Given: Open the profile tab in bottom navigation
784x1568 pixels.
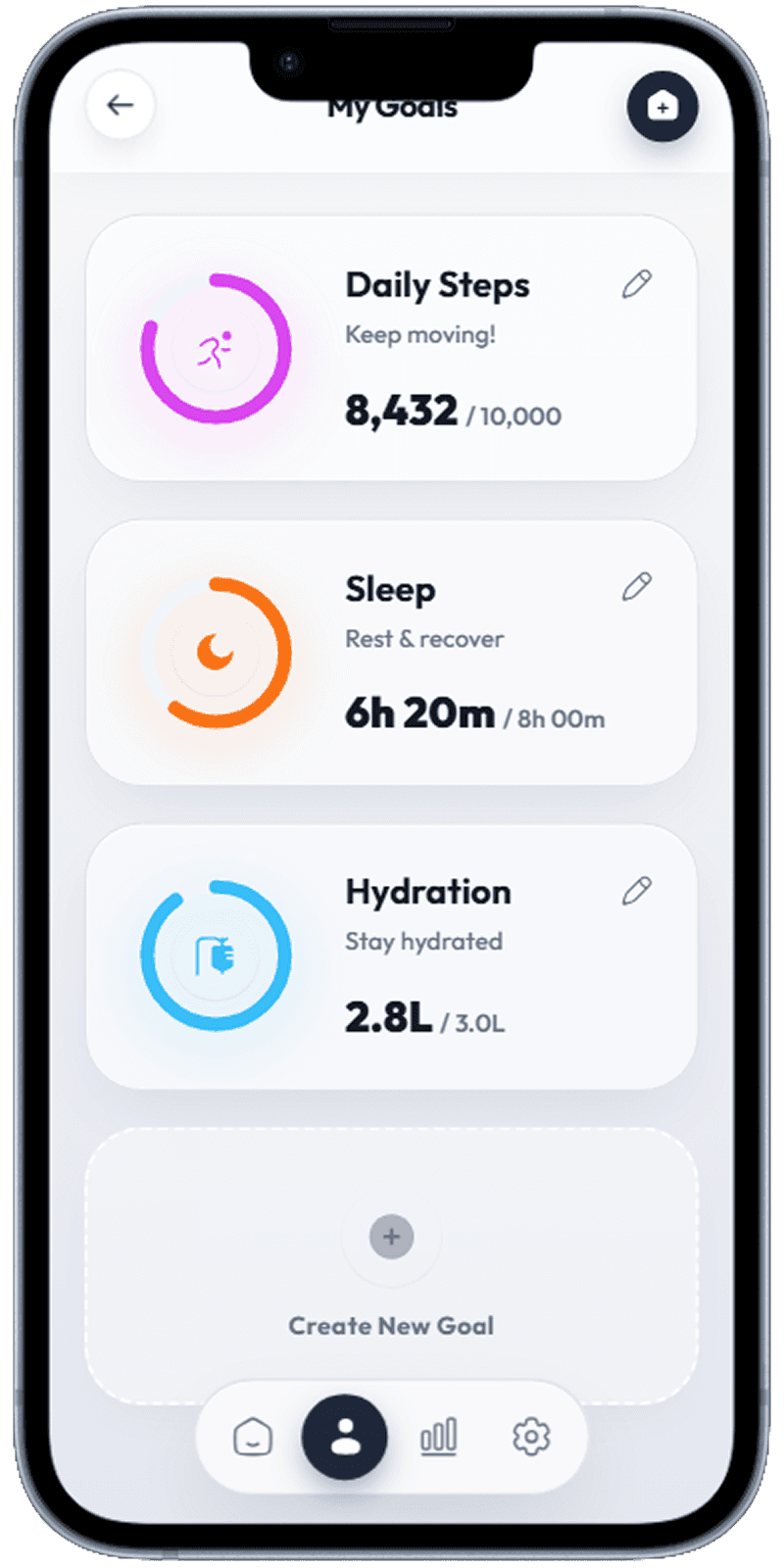Looking at the screenshot, I should (x=345, y=1436).
